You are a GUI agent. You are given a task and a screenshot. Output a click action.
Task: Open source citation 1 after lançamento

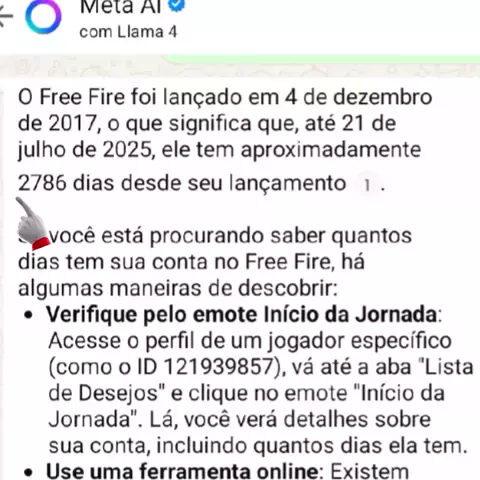click(367, 184)
